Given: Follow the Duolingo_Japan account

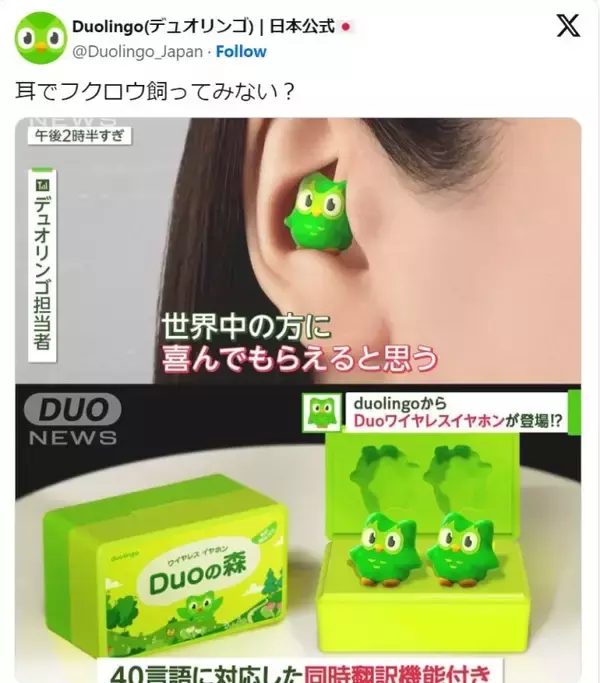Looking at the screenshot, I should click(x=242, y=51).
